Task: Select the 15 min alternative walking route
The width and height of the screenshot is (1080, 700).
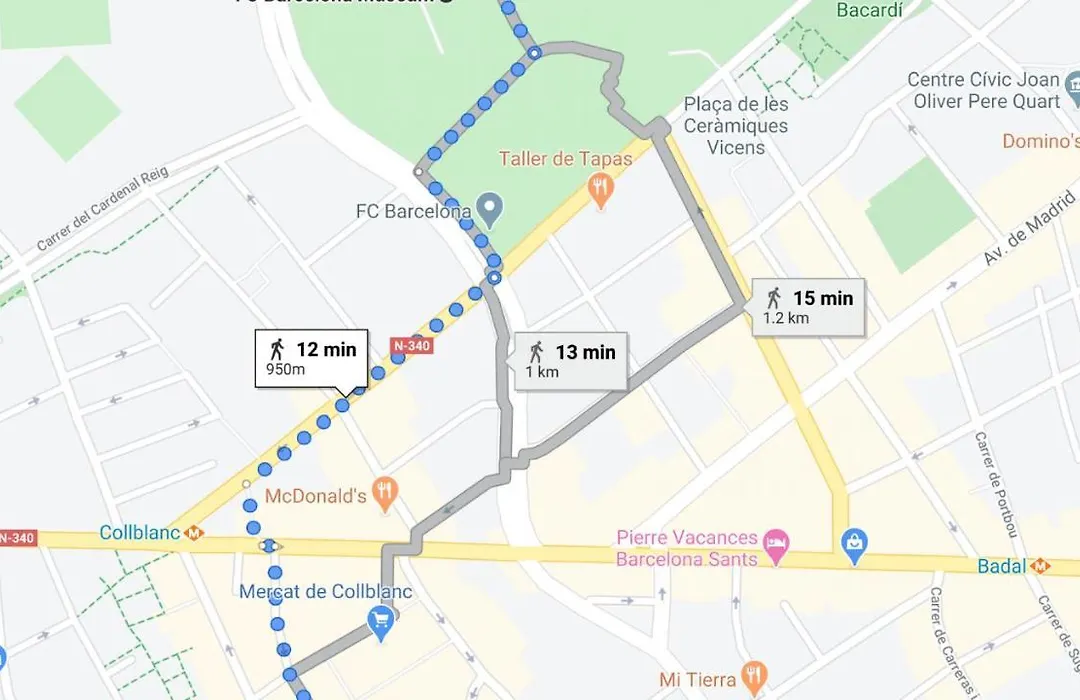Action: click(x=809, y=307)
